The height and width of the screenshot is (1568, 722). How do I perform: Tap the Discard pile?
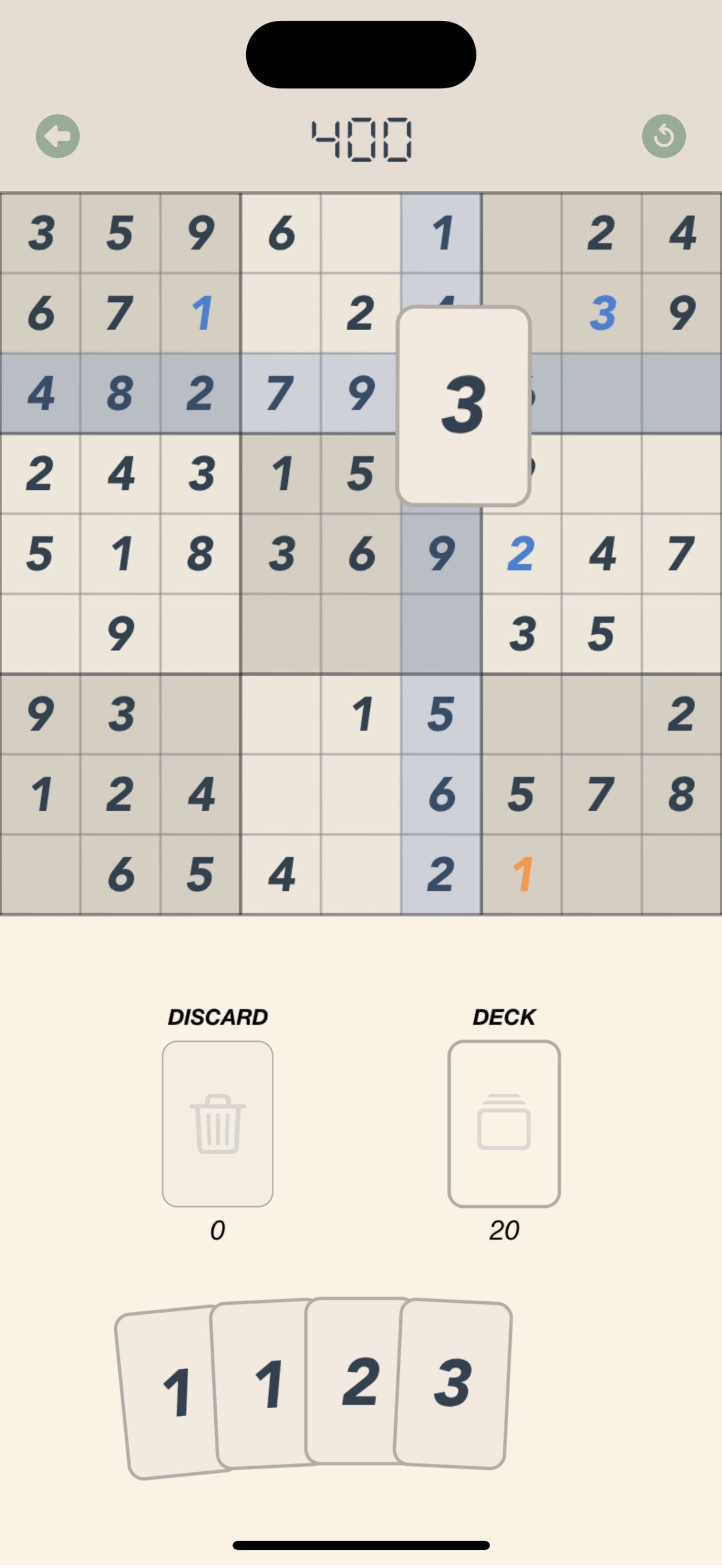[x=217, y=1123]
